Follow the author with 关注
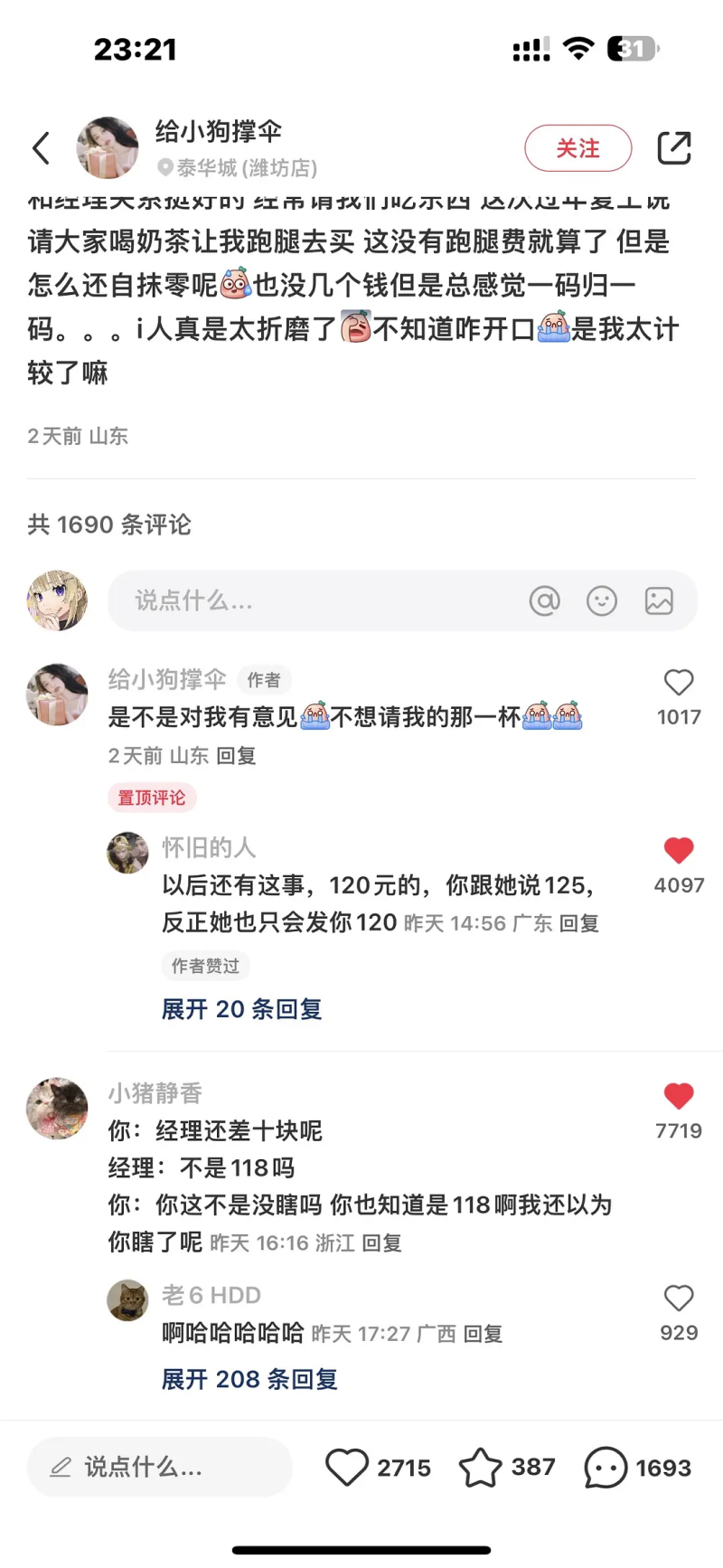723x1568 pixels. pos(577,148)
